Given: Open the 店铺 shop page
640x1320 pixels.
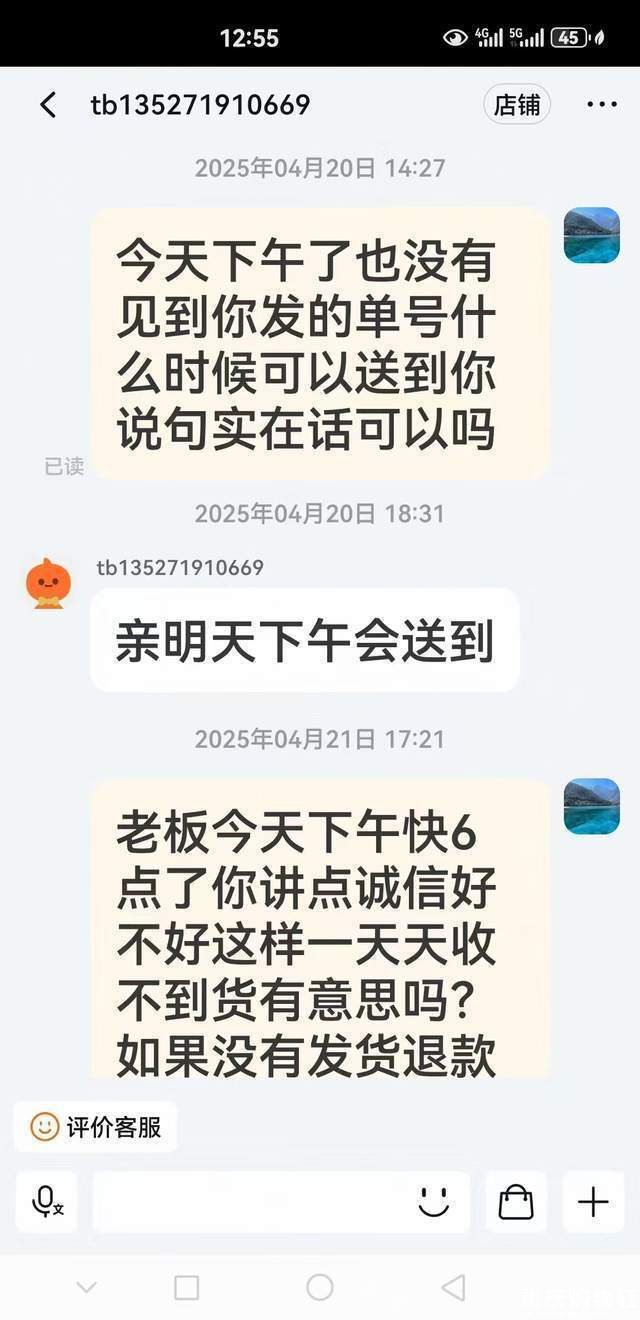Looking at the screenshot, I should point(517,105).
